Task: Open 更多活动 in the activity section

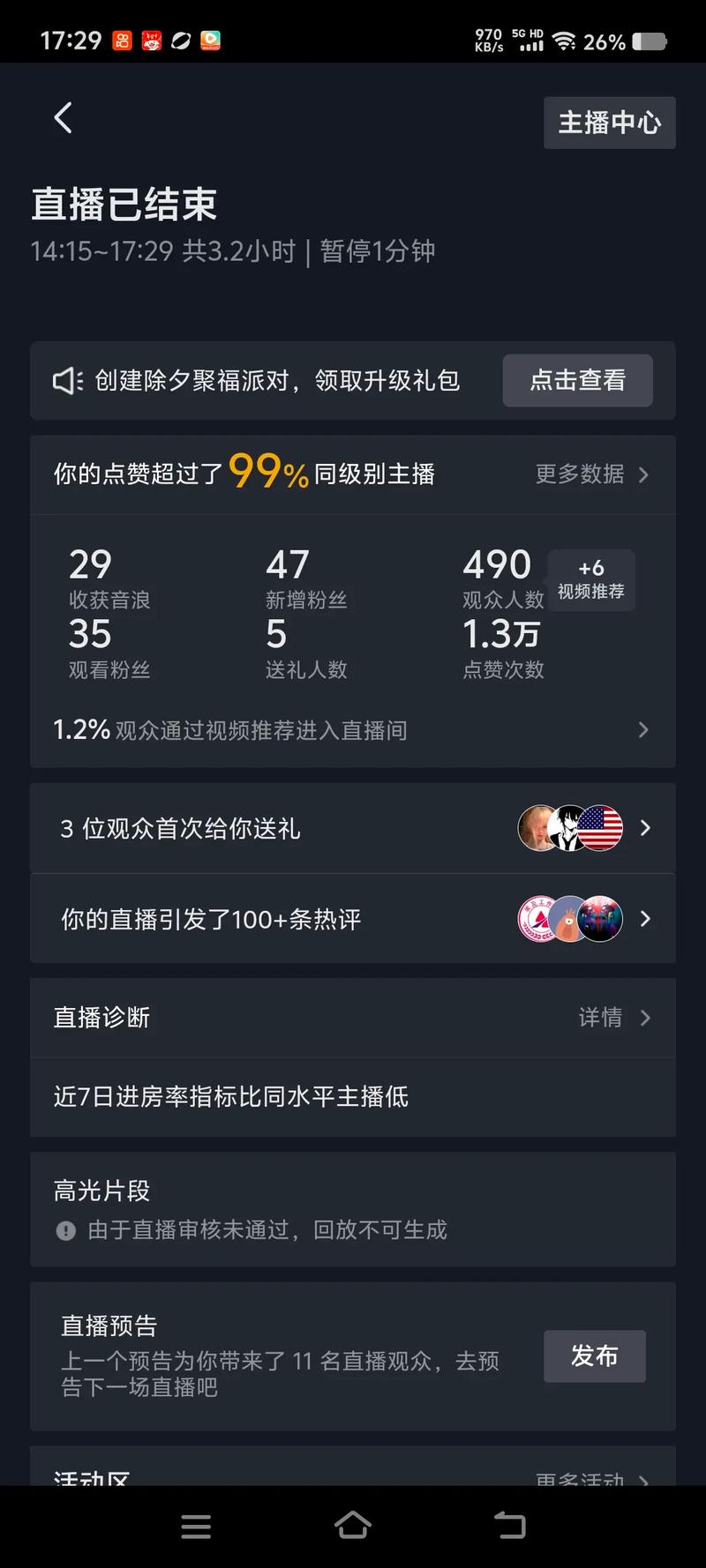Action: pos(591,1478)
